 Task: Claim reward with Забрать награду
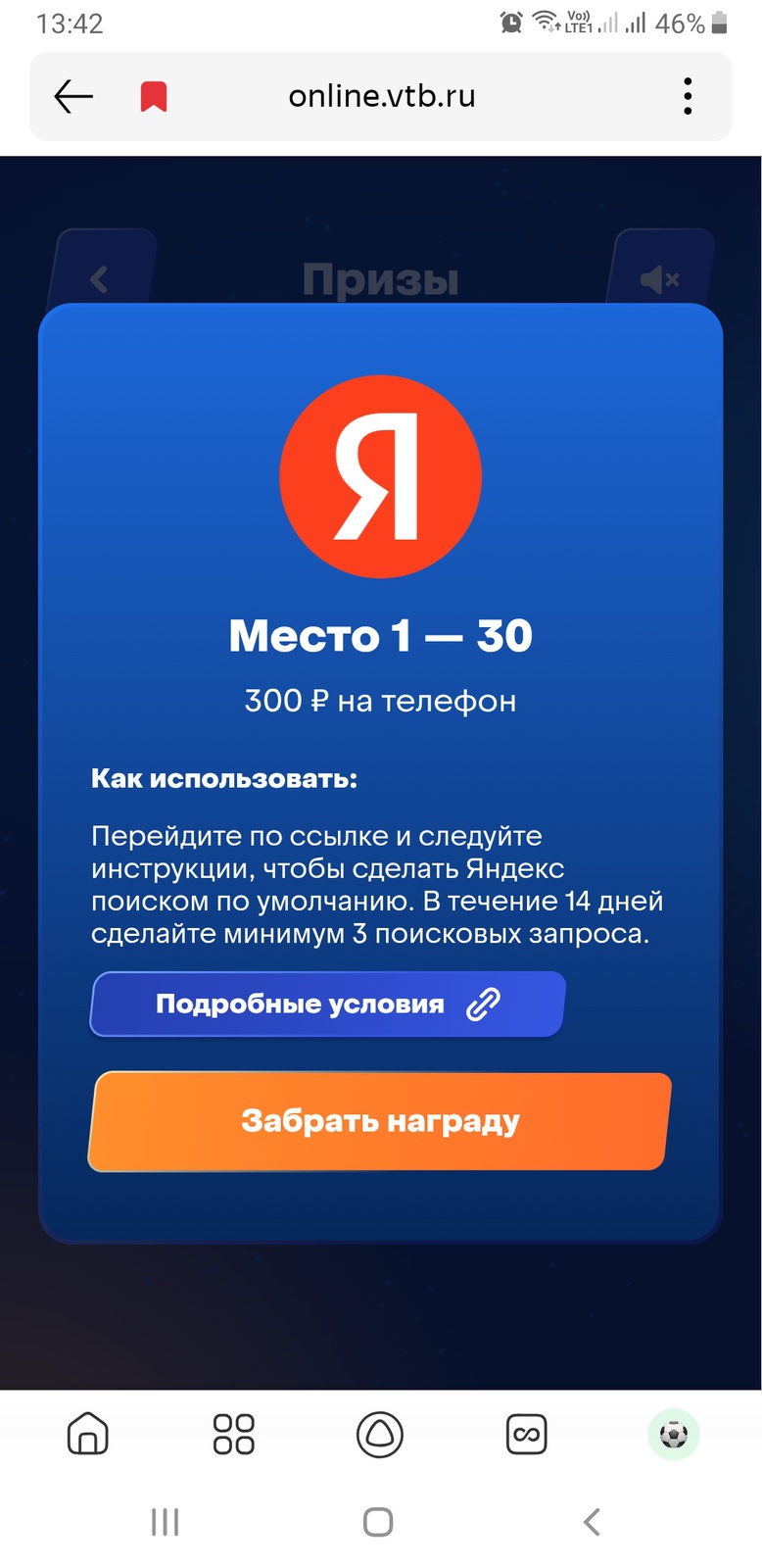379,1121
